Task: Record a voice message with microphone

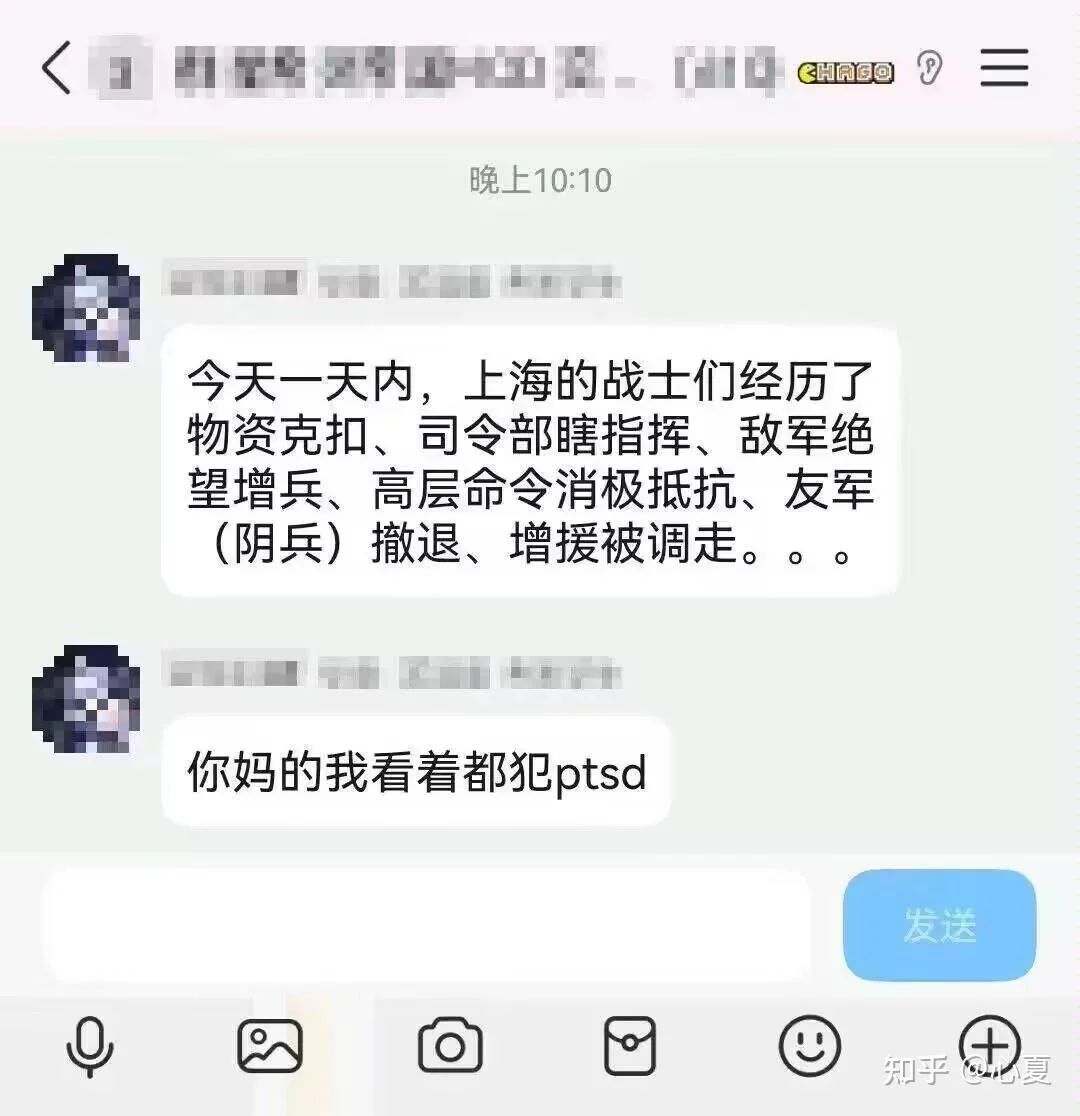Action: point(90,1047)
